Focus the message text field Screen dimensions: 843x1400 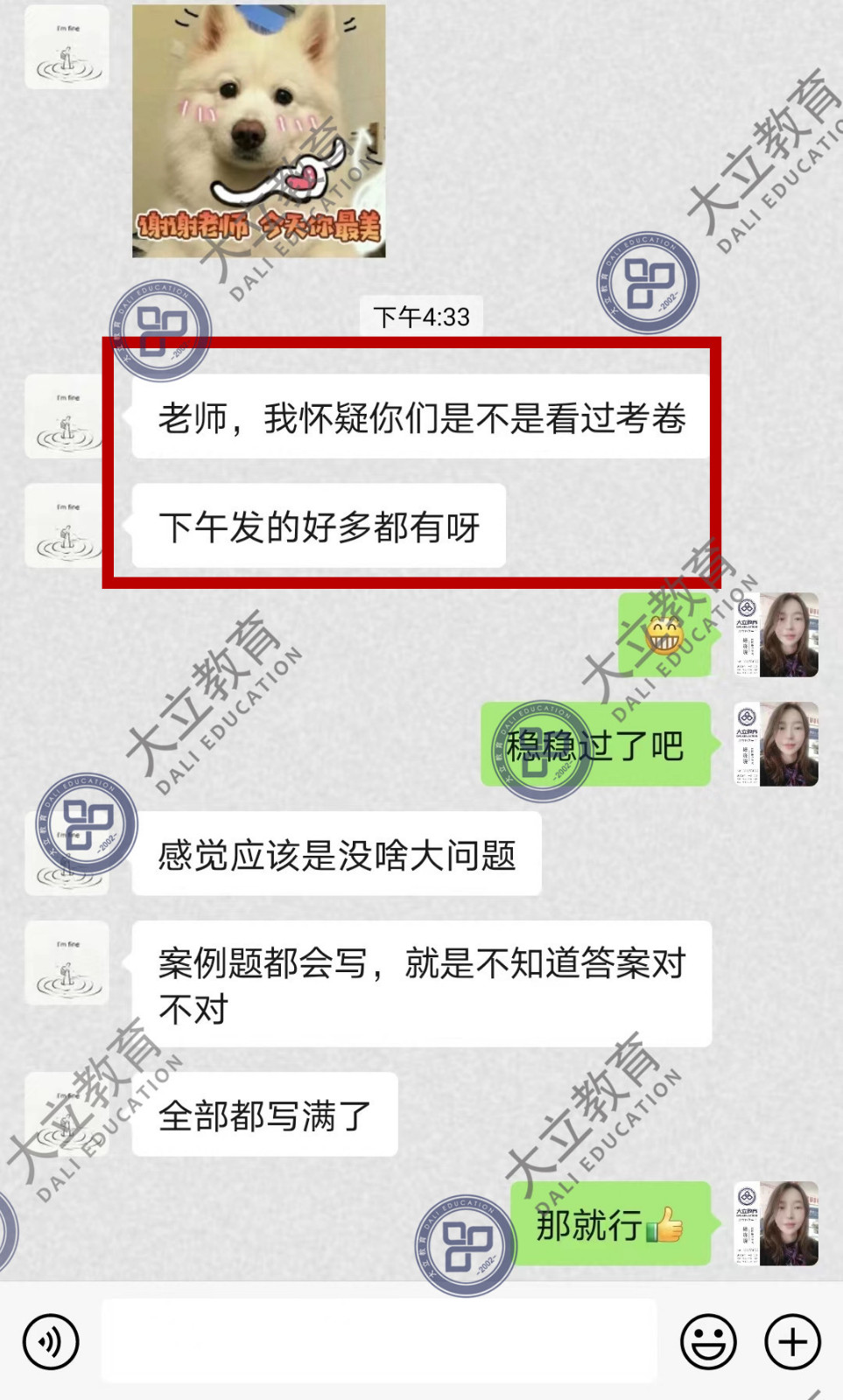pyautogui.click(x=378, y=1340)
